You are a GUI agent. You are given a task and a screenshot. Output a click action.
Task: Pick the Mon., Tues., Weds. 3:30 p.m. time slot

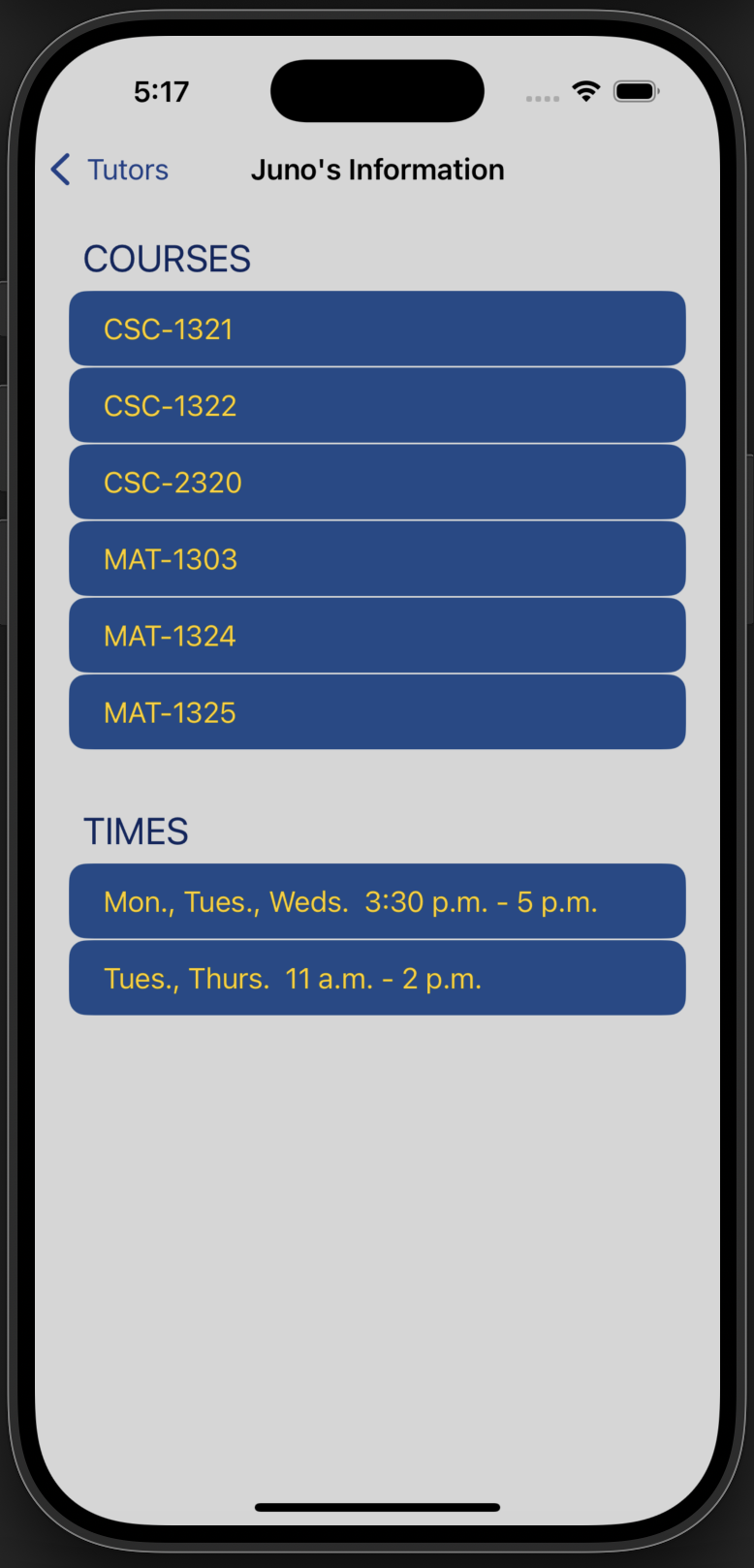click(377, 902)
